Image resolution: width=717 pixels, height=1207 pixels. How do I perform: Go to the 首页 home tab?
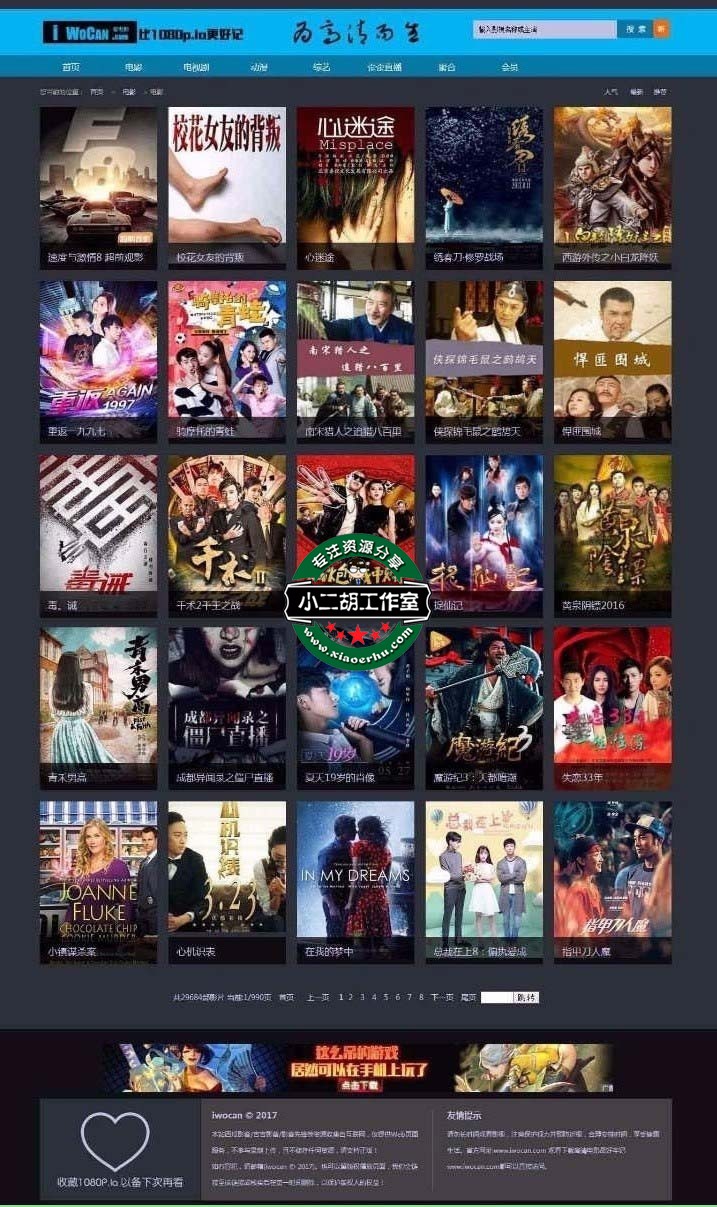[70, 67]
